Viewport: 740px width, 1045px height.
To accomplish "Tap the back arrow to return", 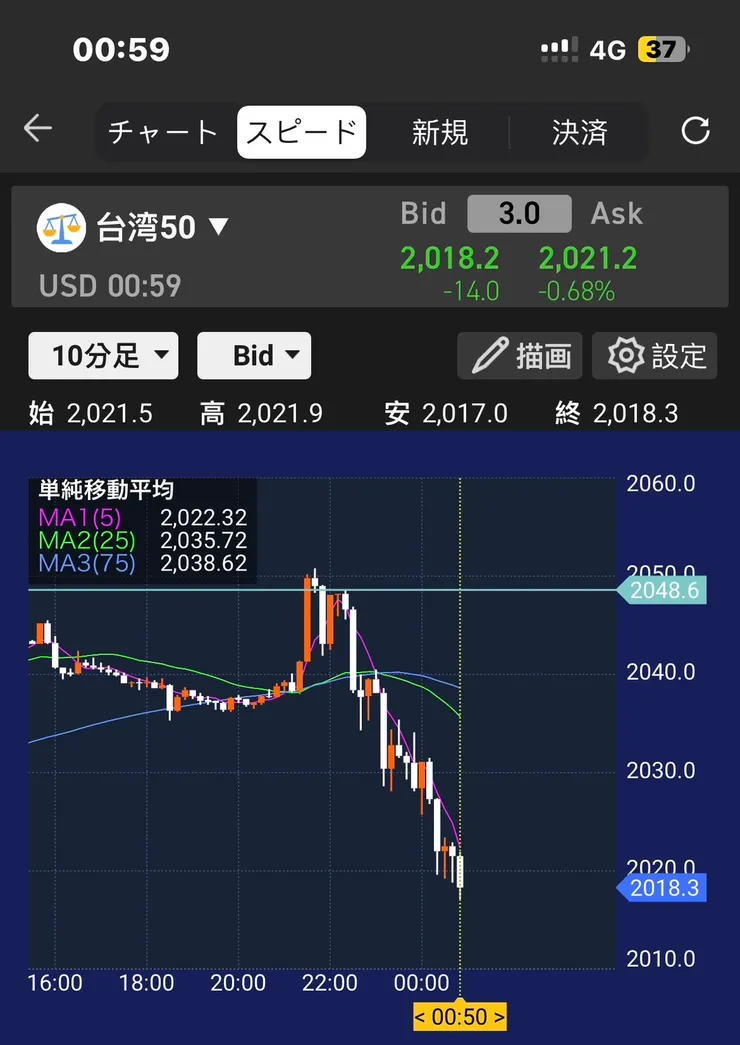I will pyautogui.click(x=37, y=129).
